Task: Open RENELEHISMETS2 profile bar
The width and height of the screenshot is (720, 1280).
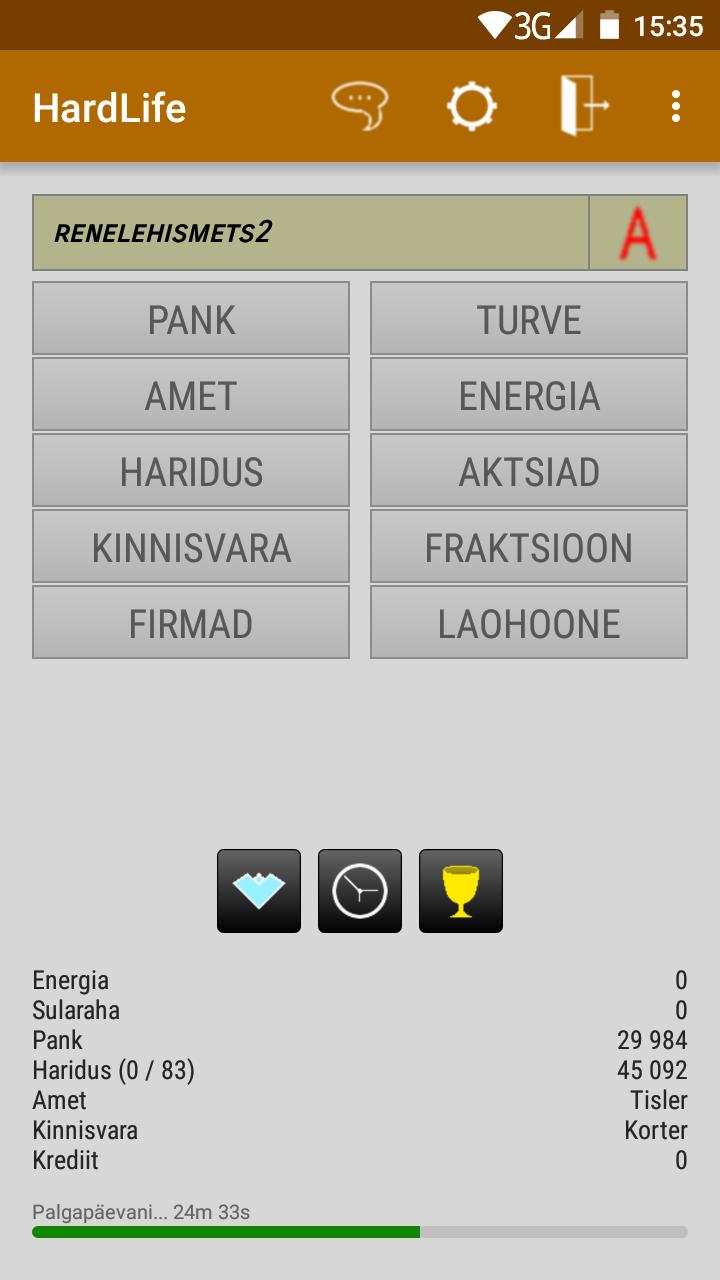Action: click(310, 233)
